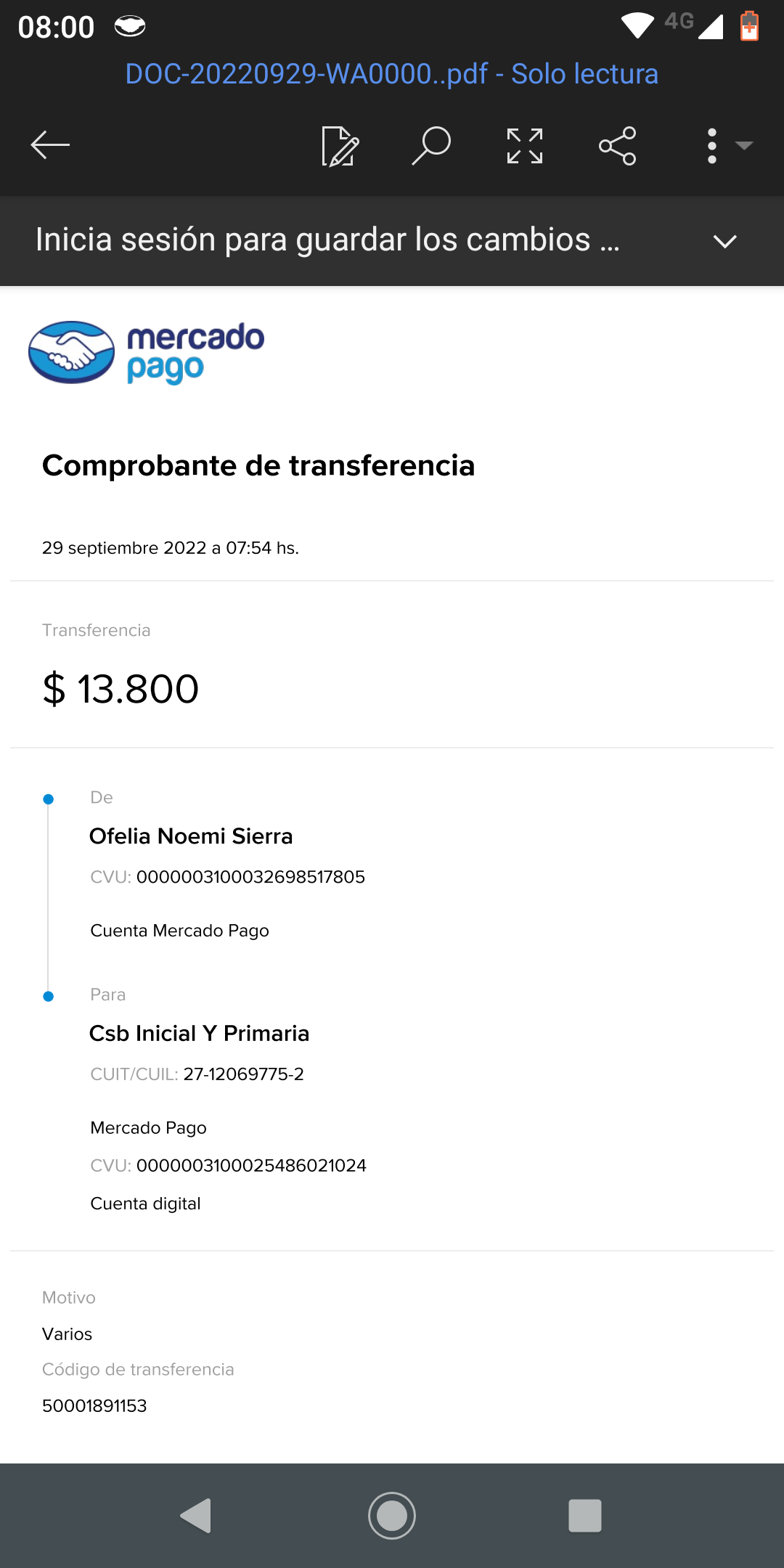Go back using the toolbar arrow

tap(50, 145)
